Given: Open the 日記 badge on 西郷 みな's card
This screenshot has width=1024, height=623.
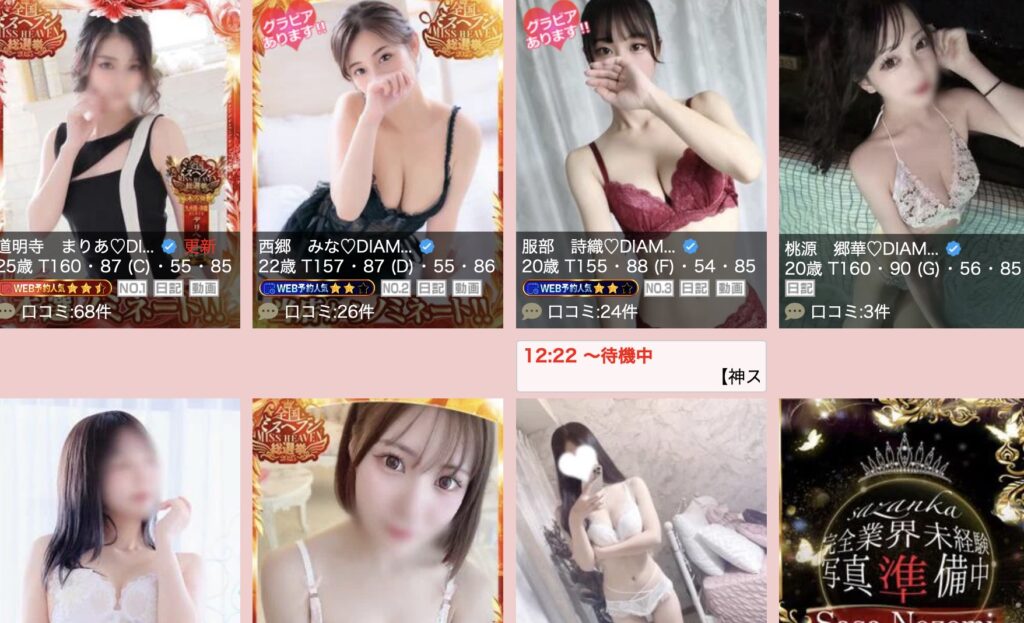Looking at the screenshot, I should pyautogui.click(x=430, y=288).
